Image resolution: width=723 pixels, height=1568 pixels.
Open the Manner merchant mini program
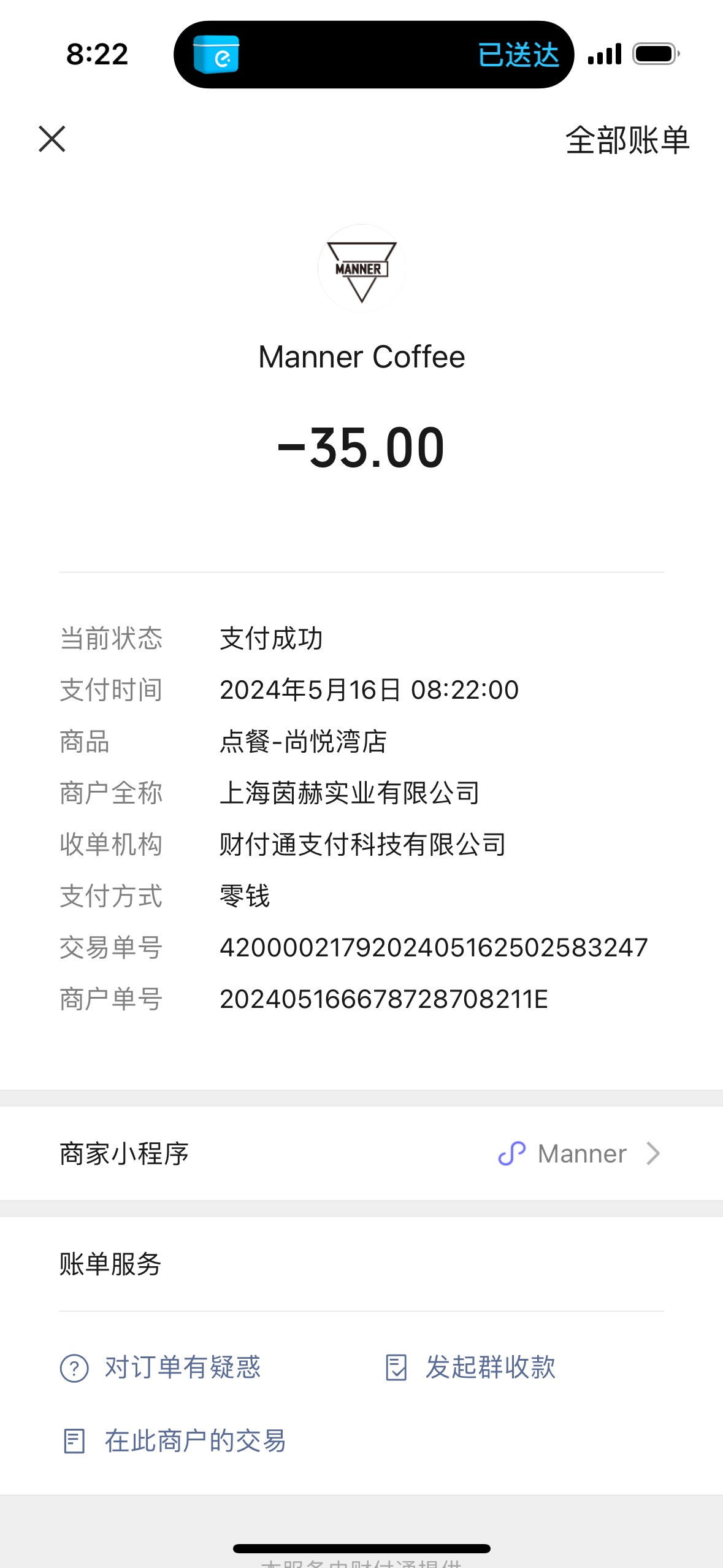(361, 1153)
